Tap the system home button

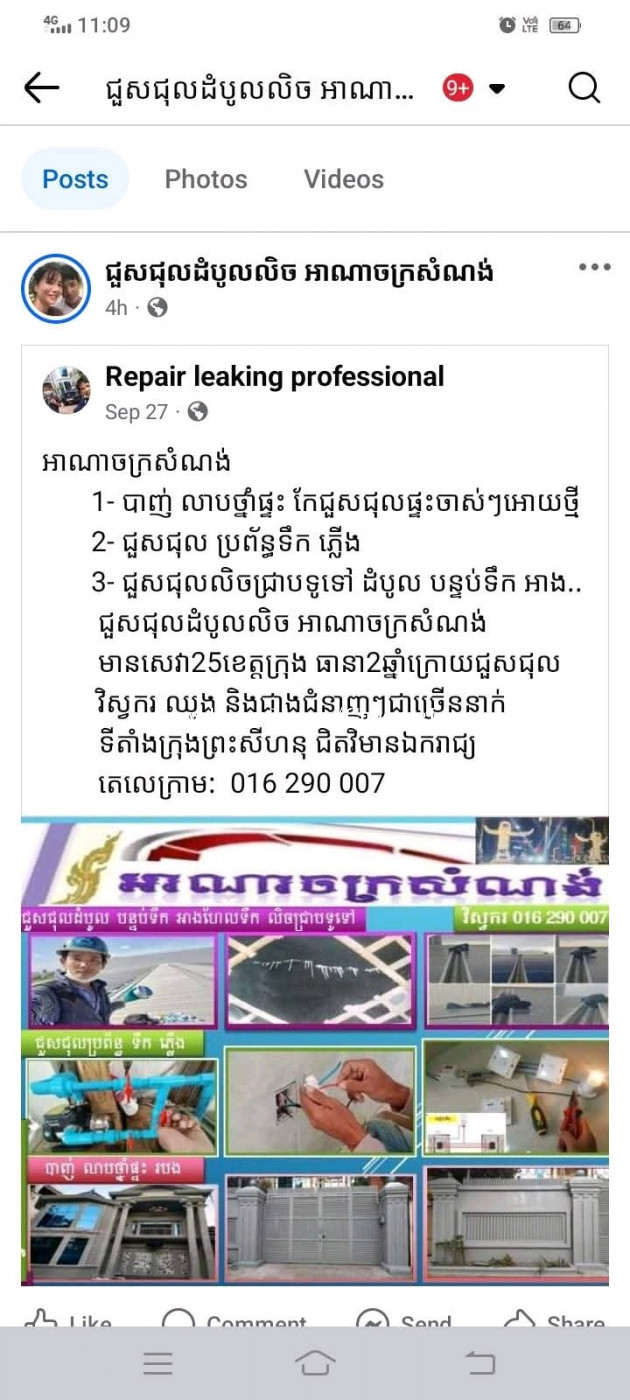315,1363
